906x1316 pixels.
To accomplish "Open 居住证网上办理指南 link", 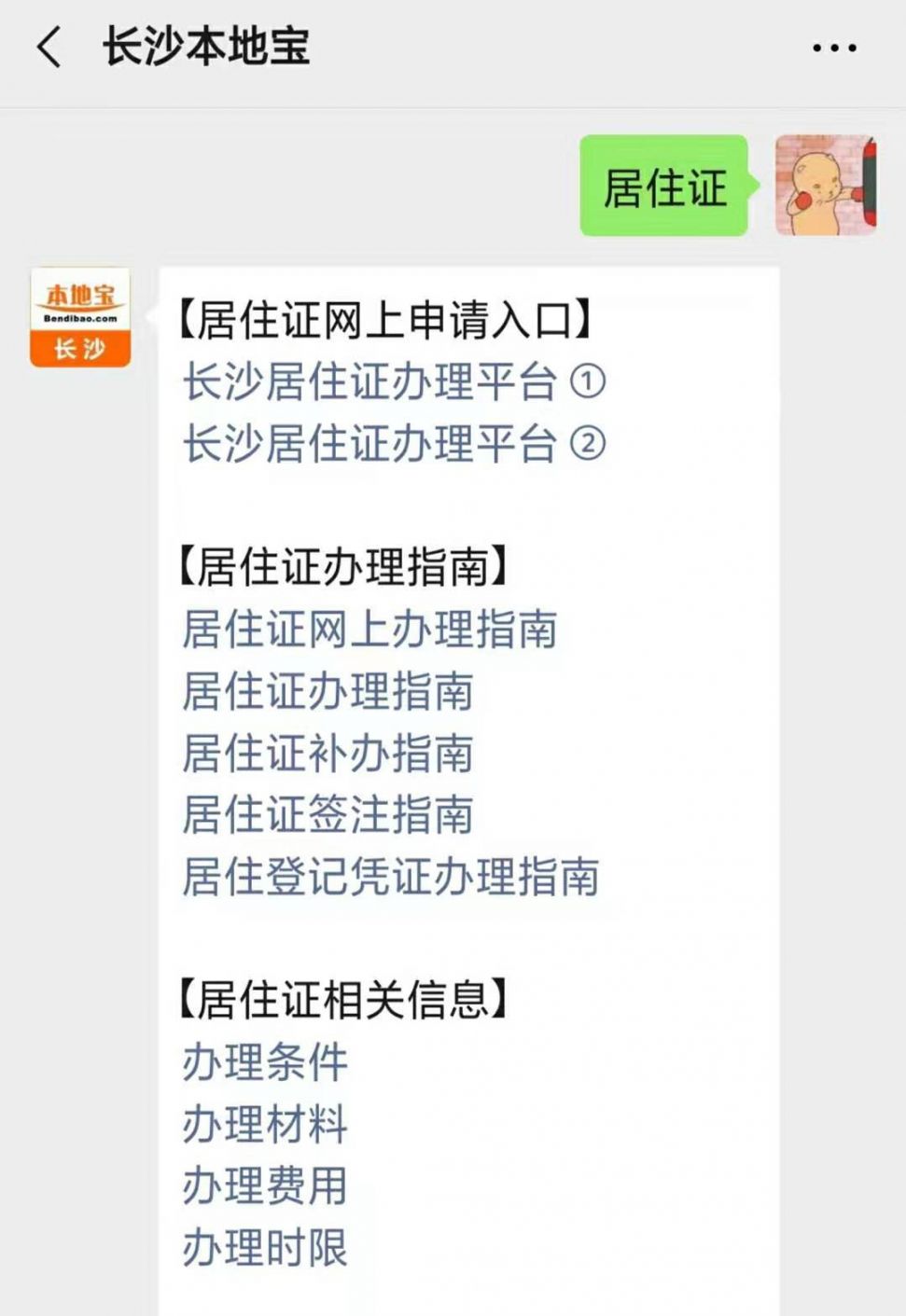I will click(x=369, y=629).
